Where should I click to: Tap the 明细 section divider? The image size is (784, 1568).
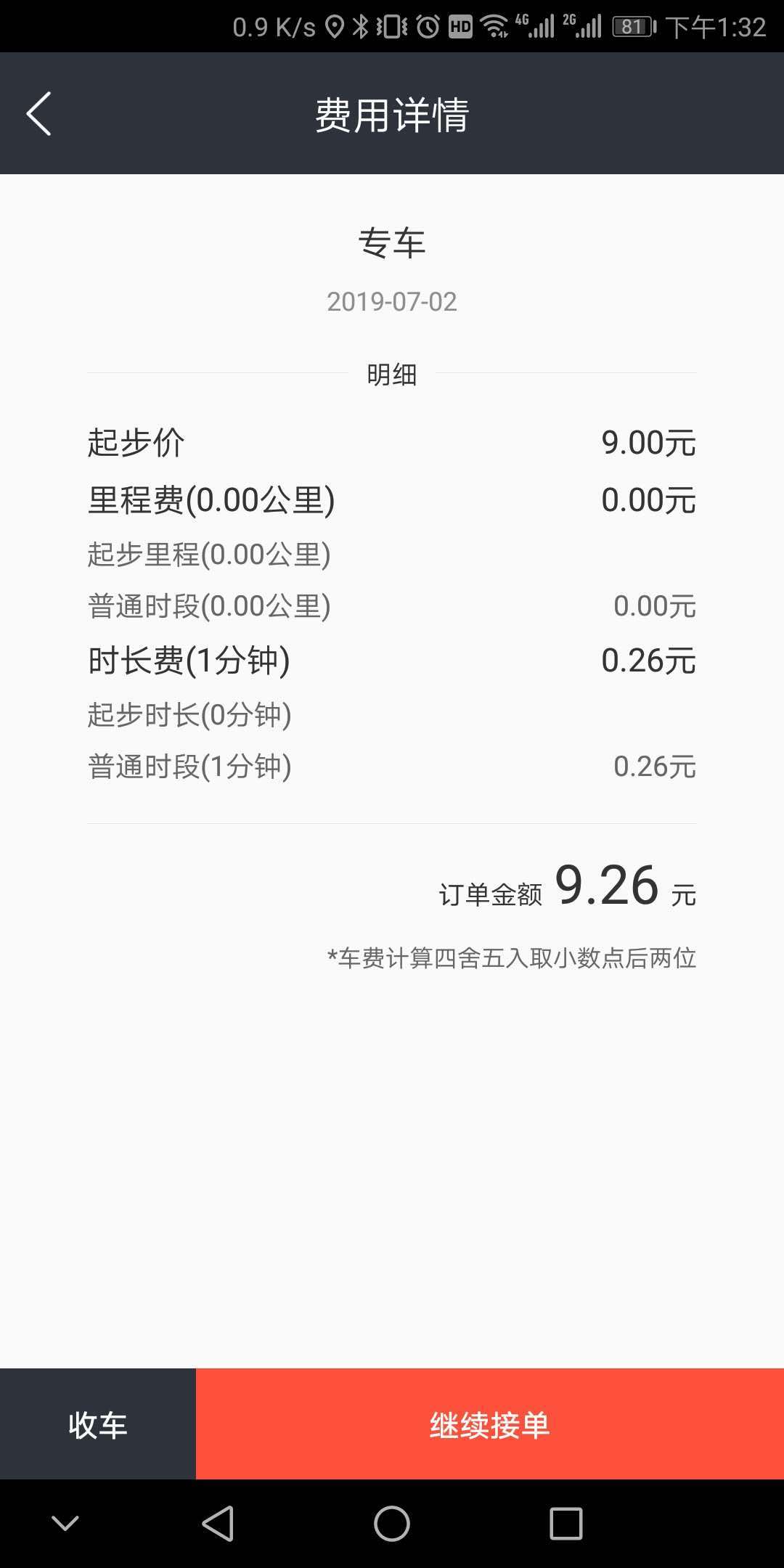392,375
